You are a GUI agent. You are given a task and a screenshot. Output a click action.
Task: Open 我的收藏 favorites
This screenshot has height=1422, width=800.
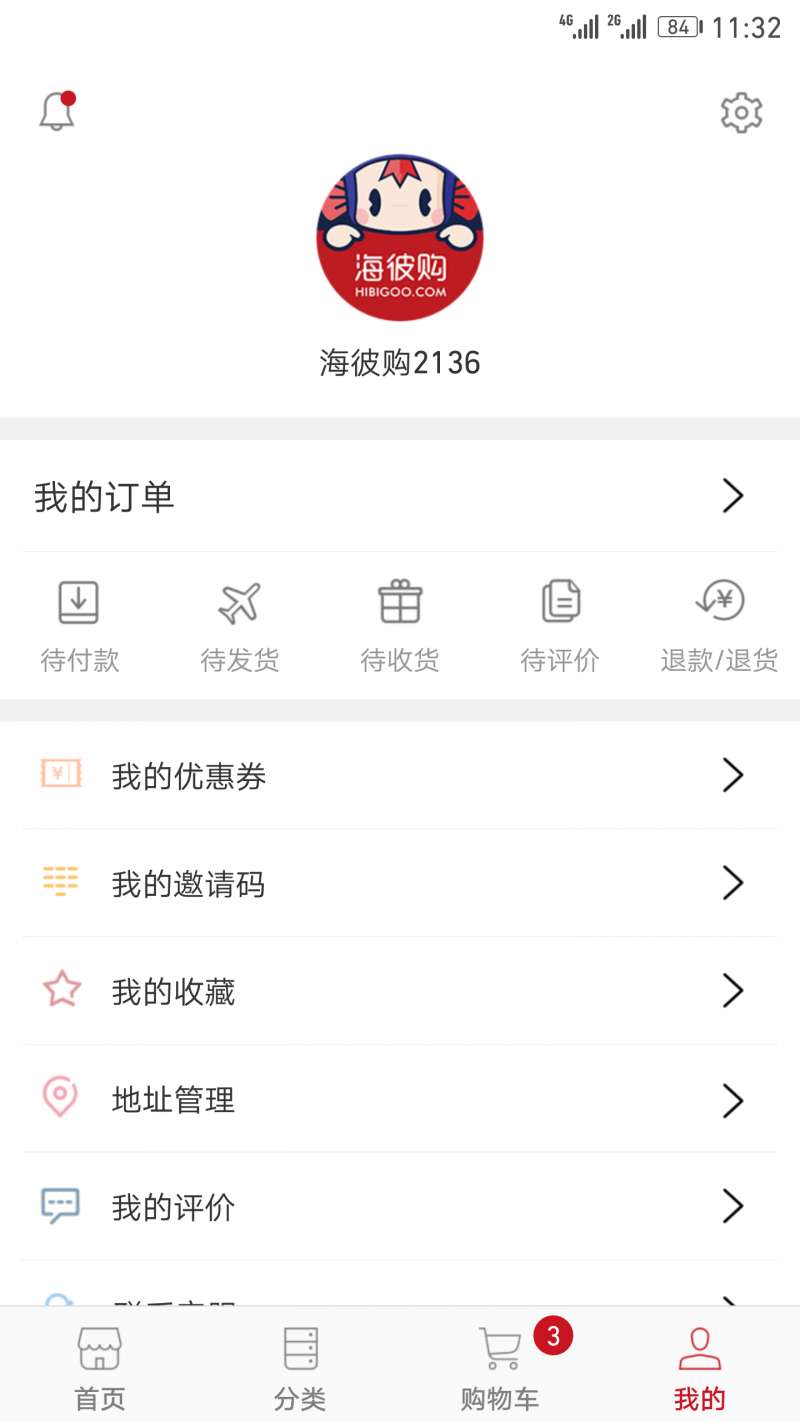point(400,991)
